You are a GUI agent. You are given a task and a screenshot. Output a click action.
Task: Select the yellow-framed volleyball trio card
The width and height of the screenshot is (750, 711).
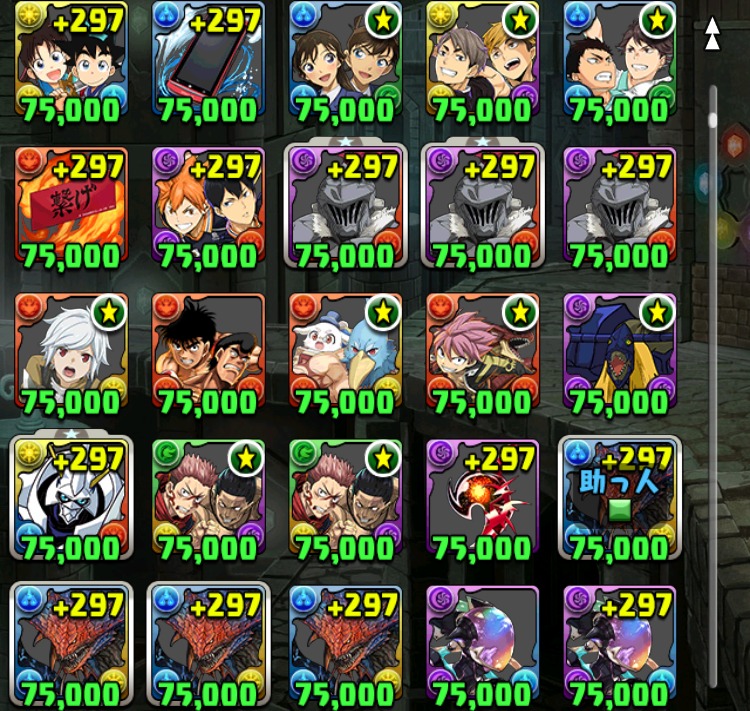(481, 60)
